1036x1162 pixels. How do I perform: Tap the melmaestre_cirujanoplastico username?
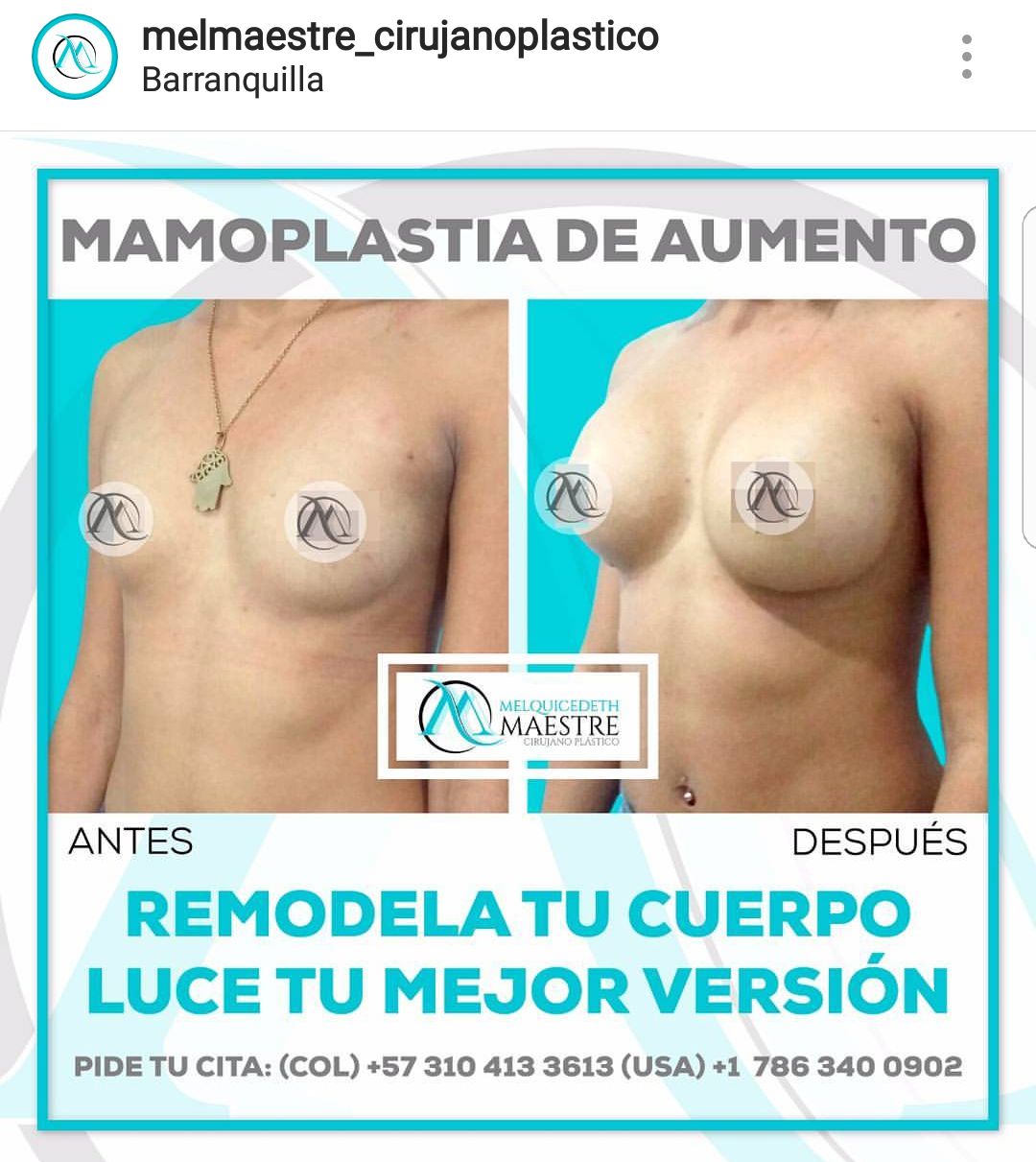[400, 36]
